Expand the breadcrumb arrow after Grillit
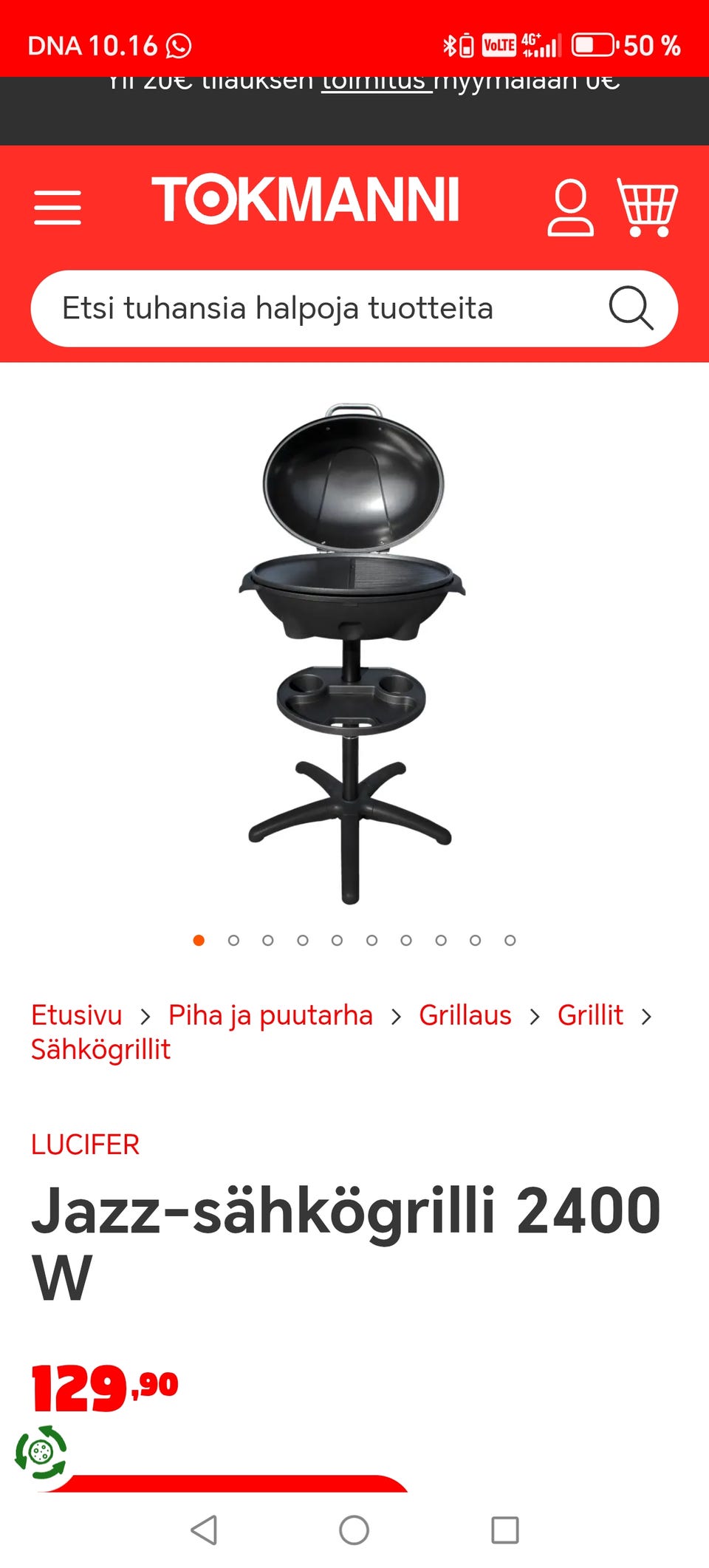Screen dimensions: 709x1568 pos(648,1015)
